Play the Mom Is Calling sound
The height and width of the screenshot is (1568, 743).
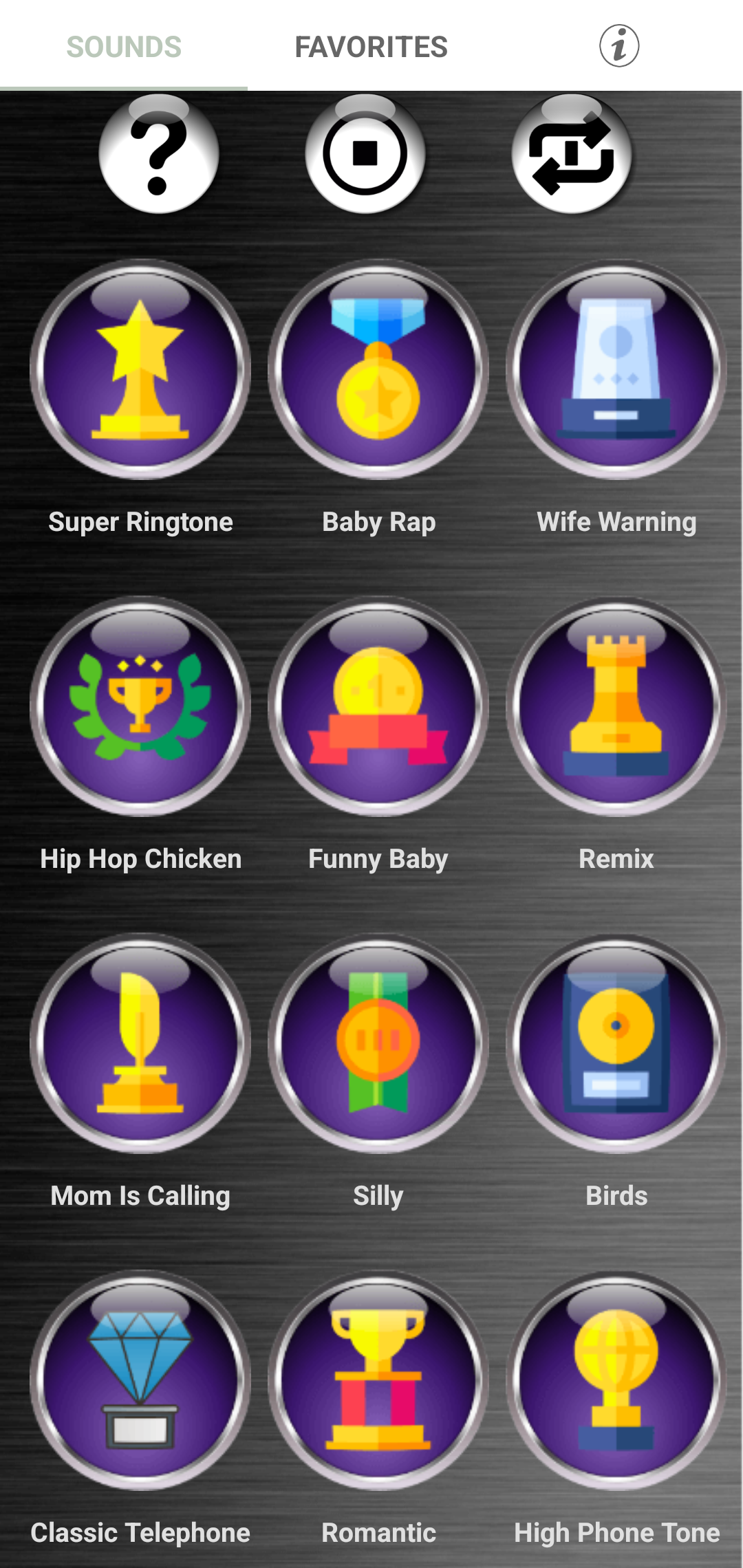[140, 1043]
